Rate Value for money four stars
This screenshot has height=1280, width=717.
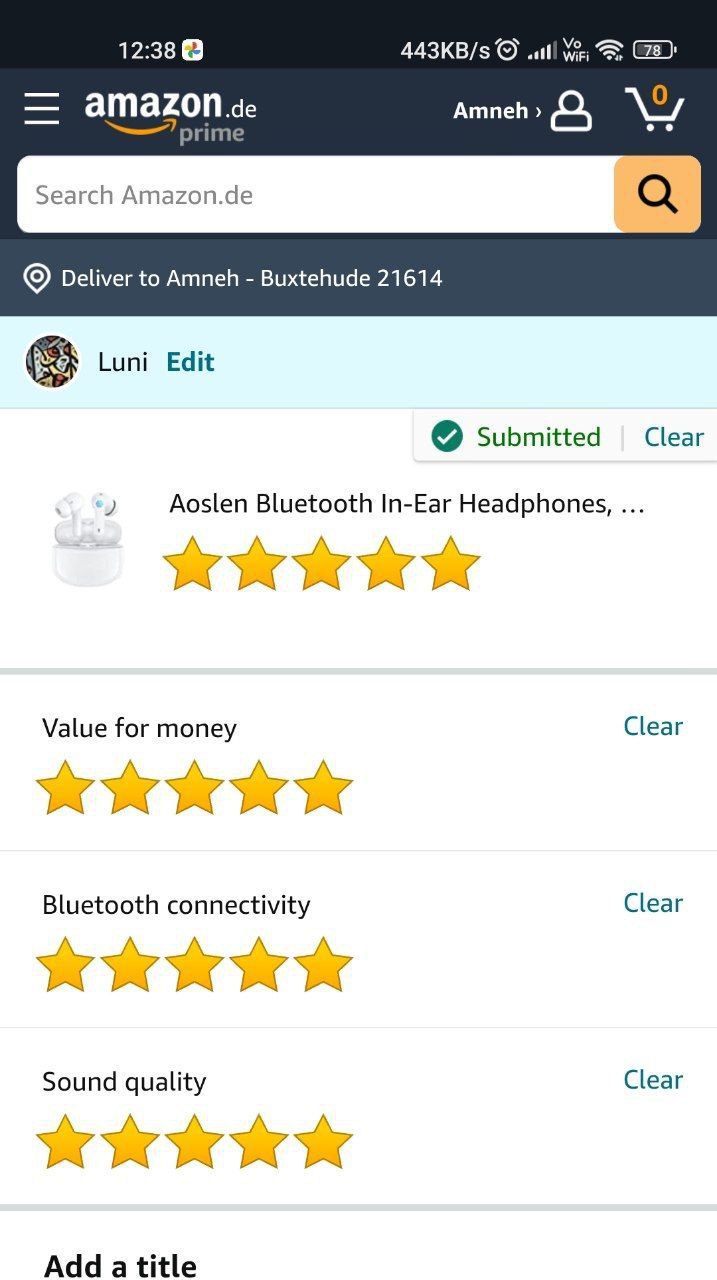(259, 788)
